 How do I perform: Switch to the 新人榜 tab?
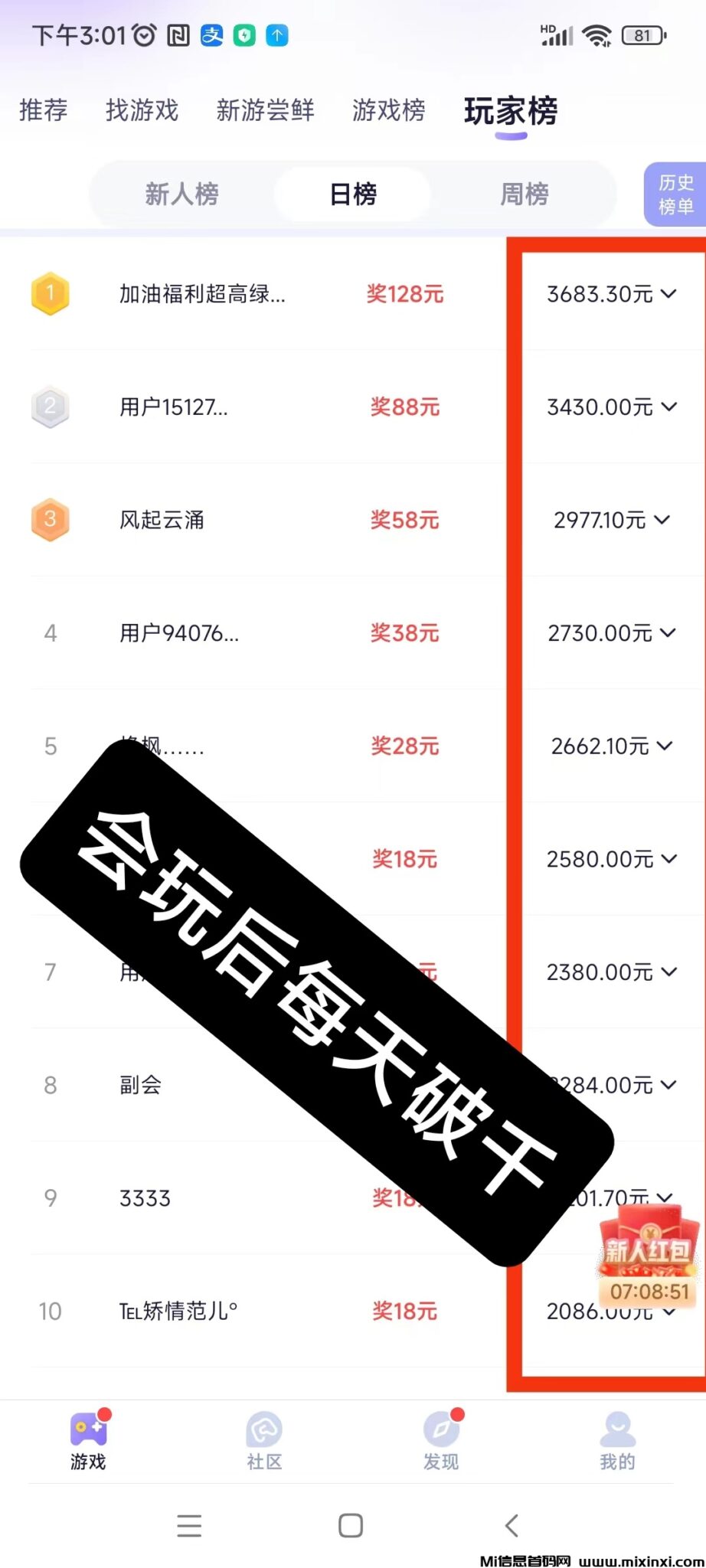click(x=181, y=194)
